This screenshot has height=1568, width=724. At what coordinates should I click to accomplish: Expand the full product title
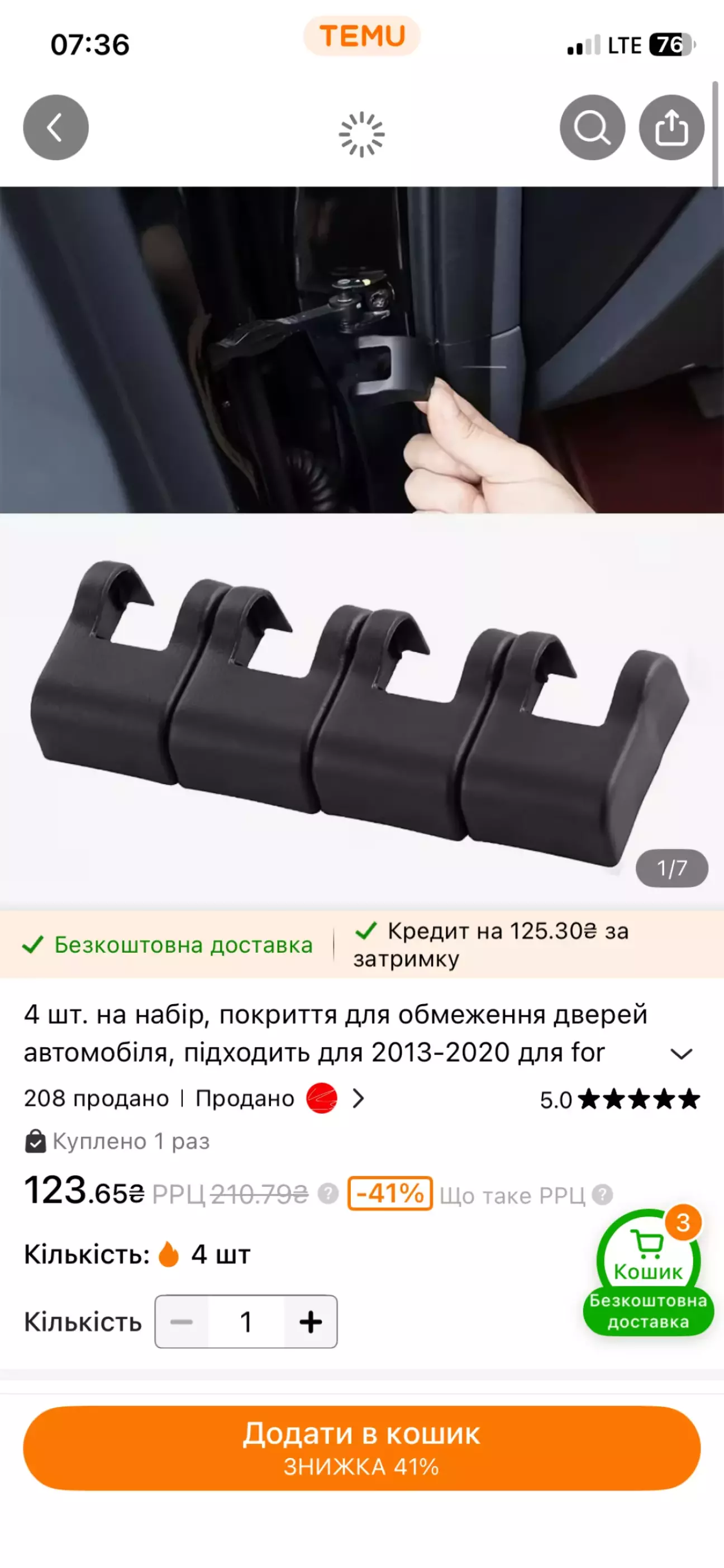681,1054
